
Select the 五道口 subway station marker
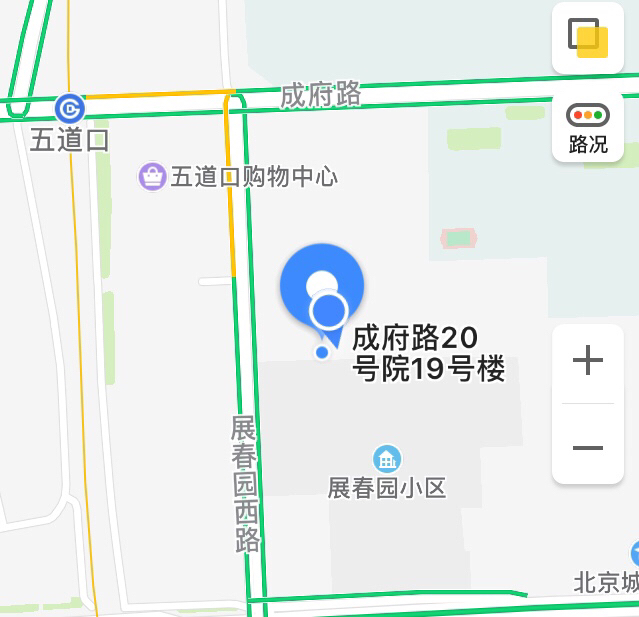[69, 107]
